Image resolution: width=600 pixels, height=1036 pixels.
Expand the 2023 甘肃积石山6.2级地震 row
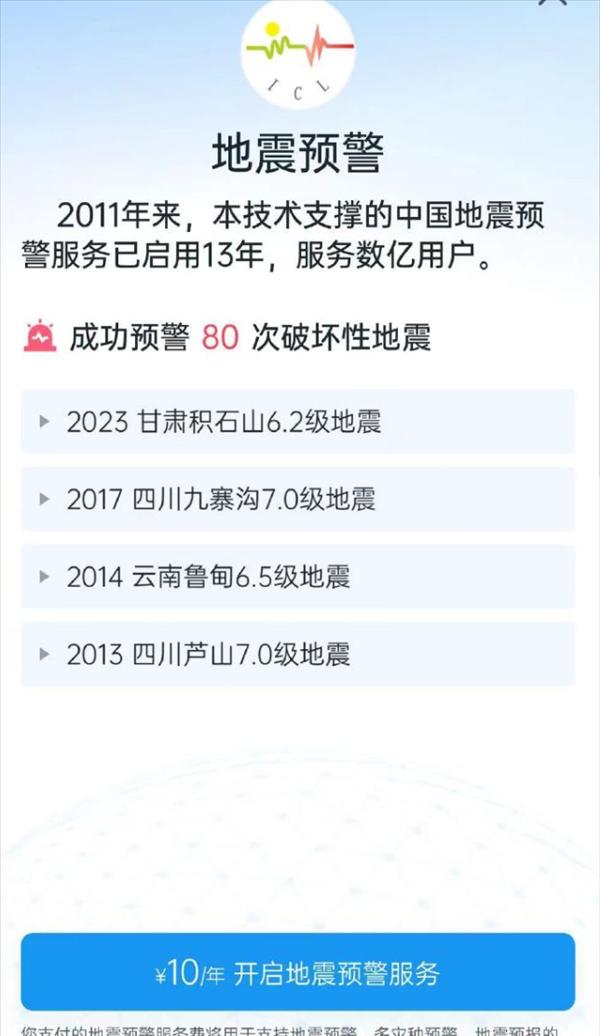point(297,422)
